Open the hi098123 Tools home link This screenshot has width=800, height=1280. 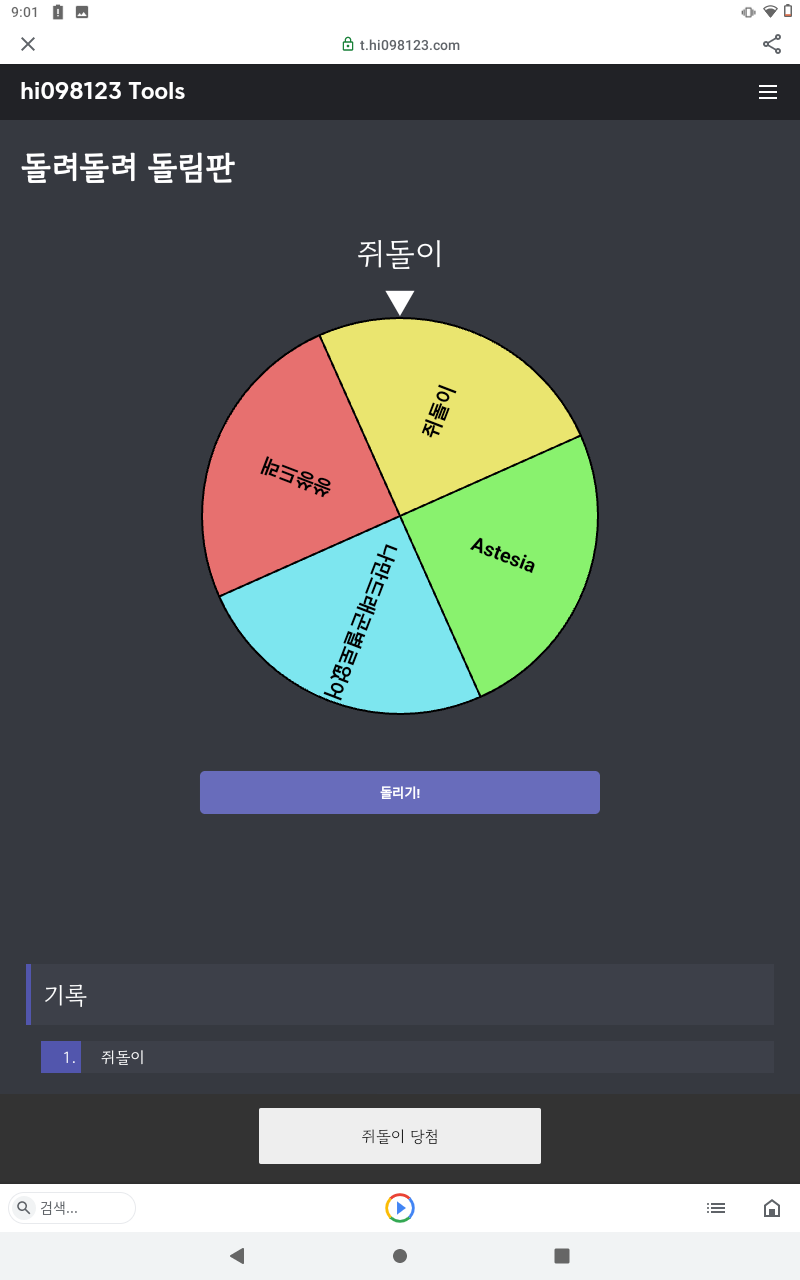pos(103,91)
